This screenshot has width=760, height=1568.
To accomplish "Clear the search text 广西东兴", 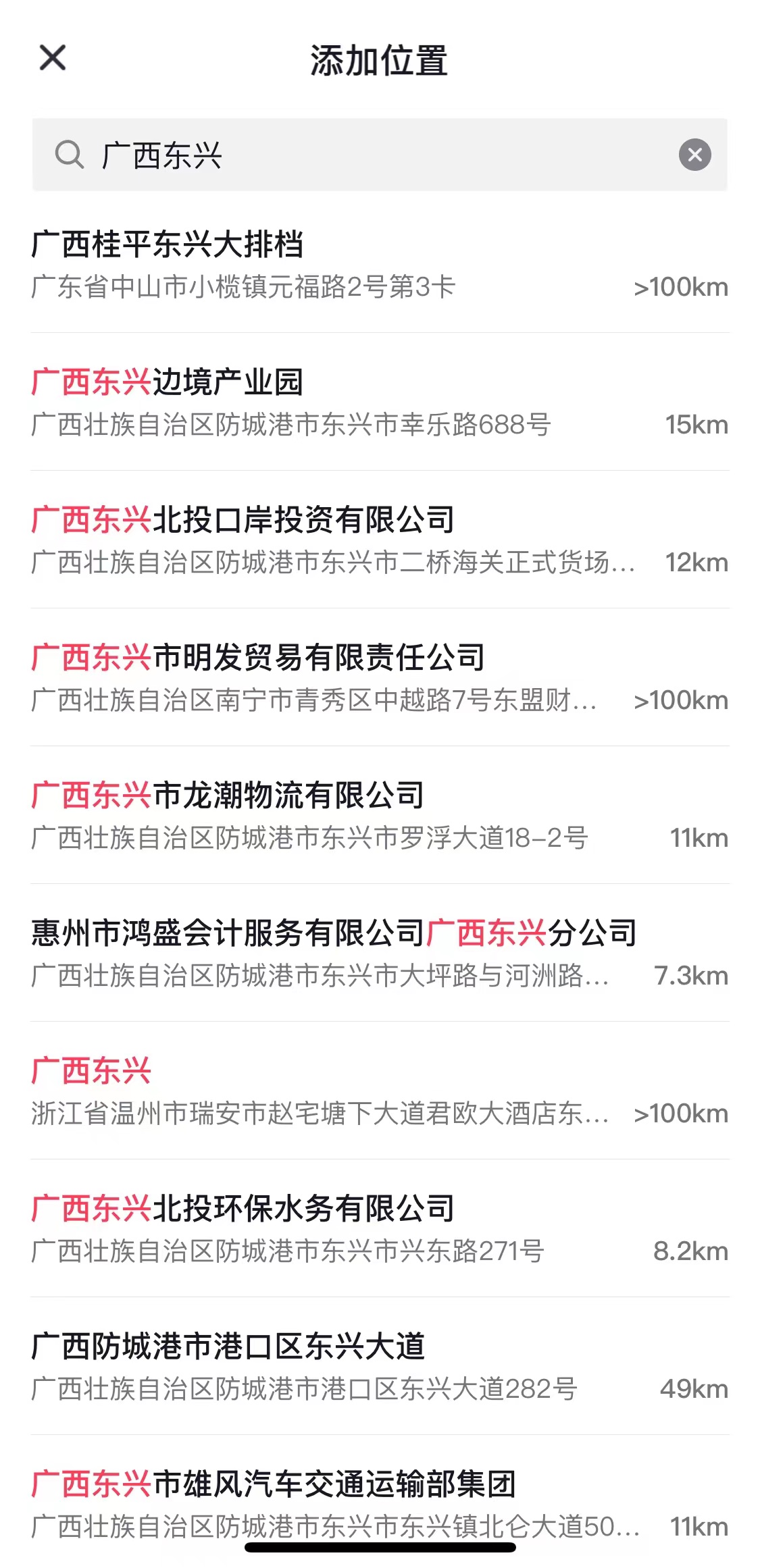I will (x=694, y=155).
